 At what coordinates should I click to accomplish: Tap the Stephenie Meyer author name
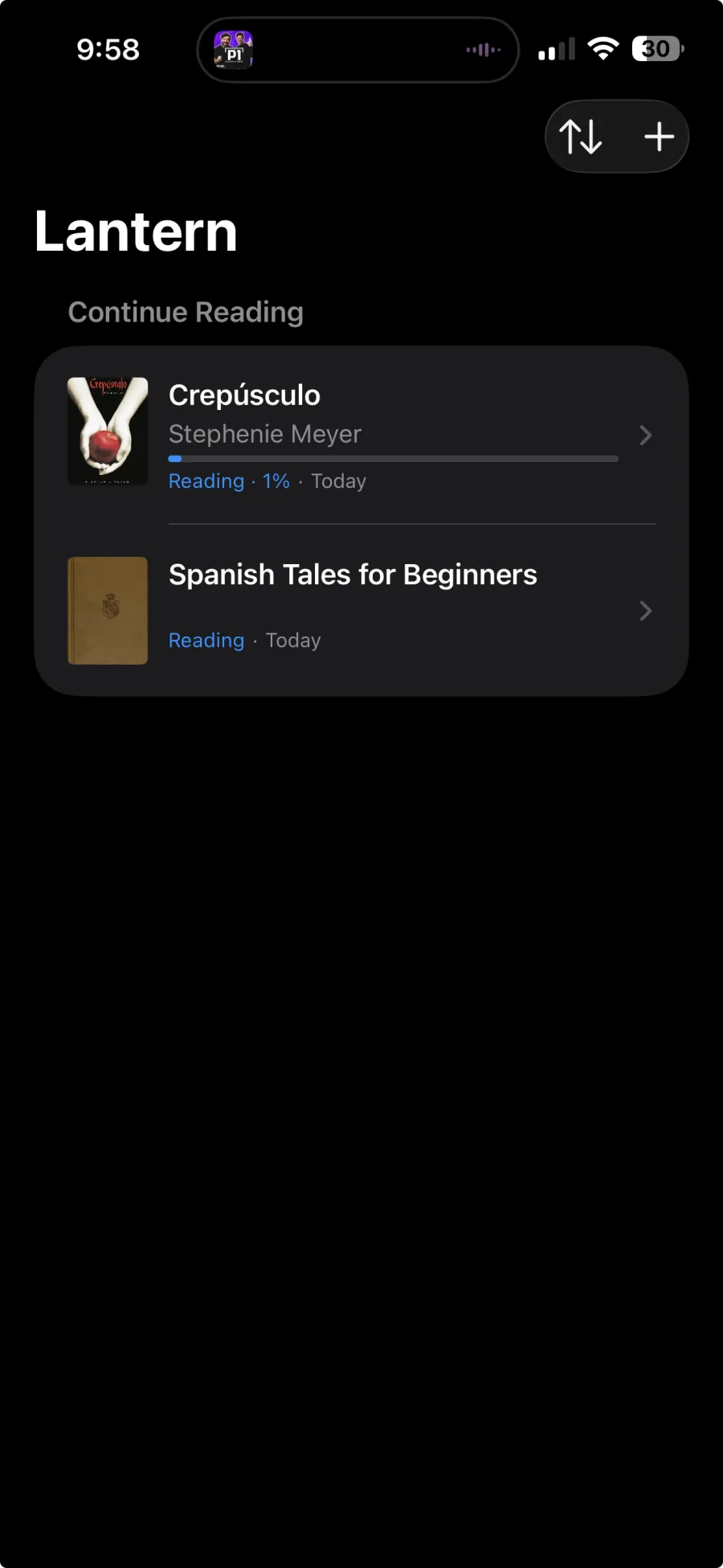(264, 433)
